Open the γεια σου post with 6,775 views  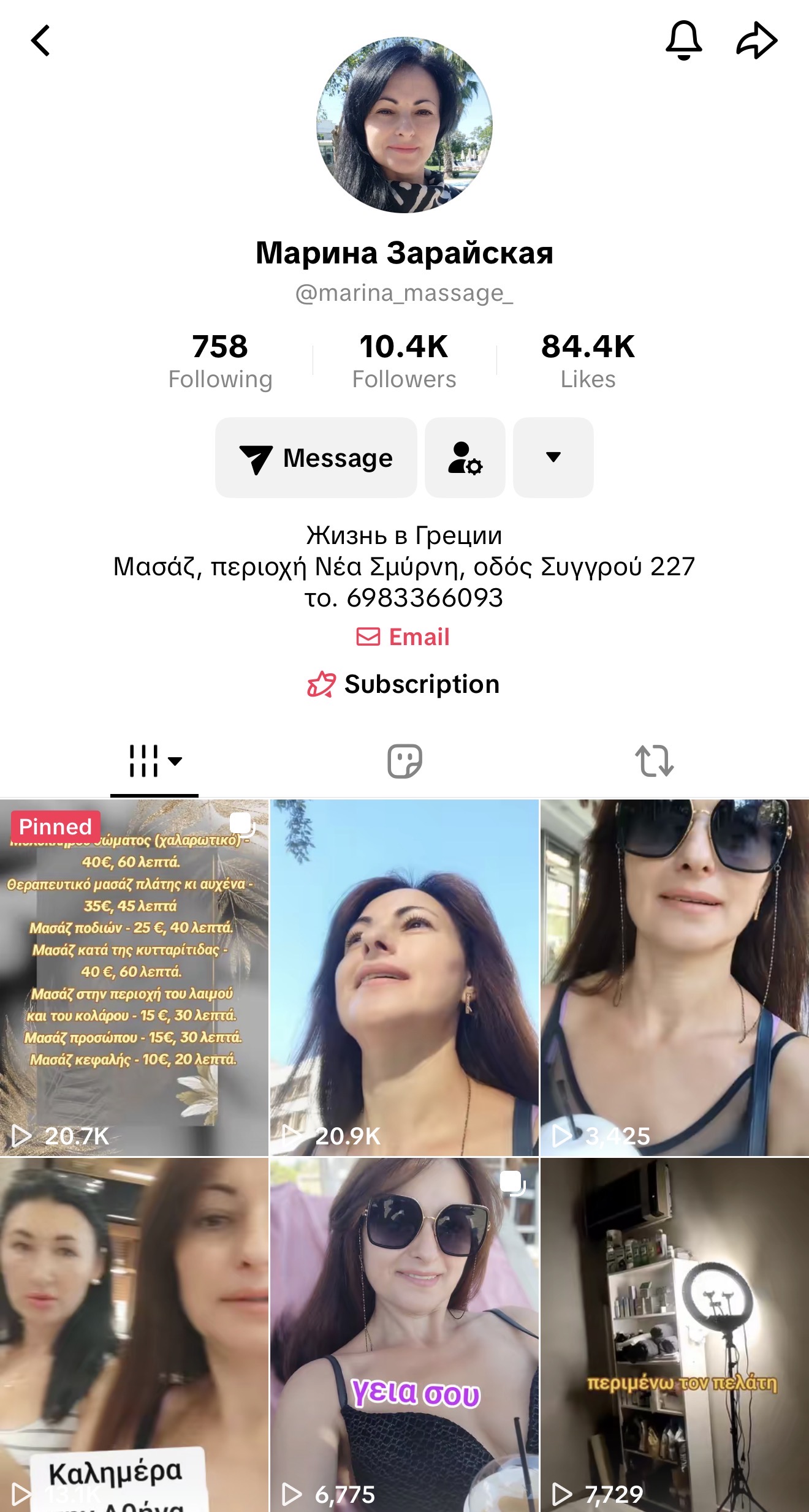coord(404,1336)
